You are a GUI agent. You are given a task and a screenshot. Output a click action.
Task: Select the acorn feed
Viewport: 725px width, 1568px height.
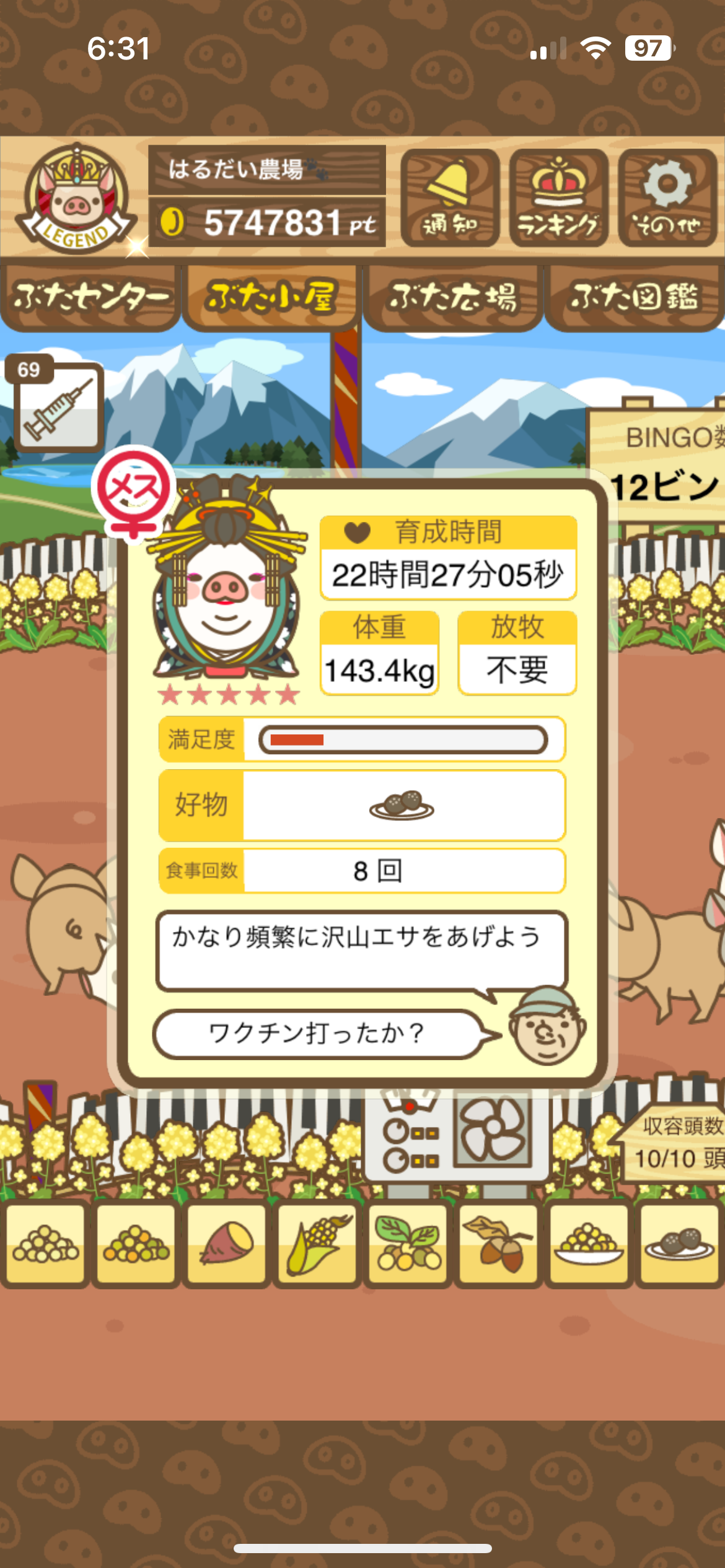point(498,1244)
